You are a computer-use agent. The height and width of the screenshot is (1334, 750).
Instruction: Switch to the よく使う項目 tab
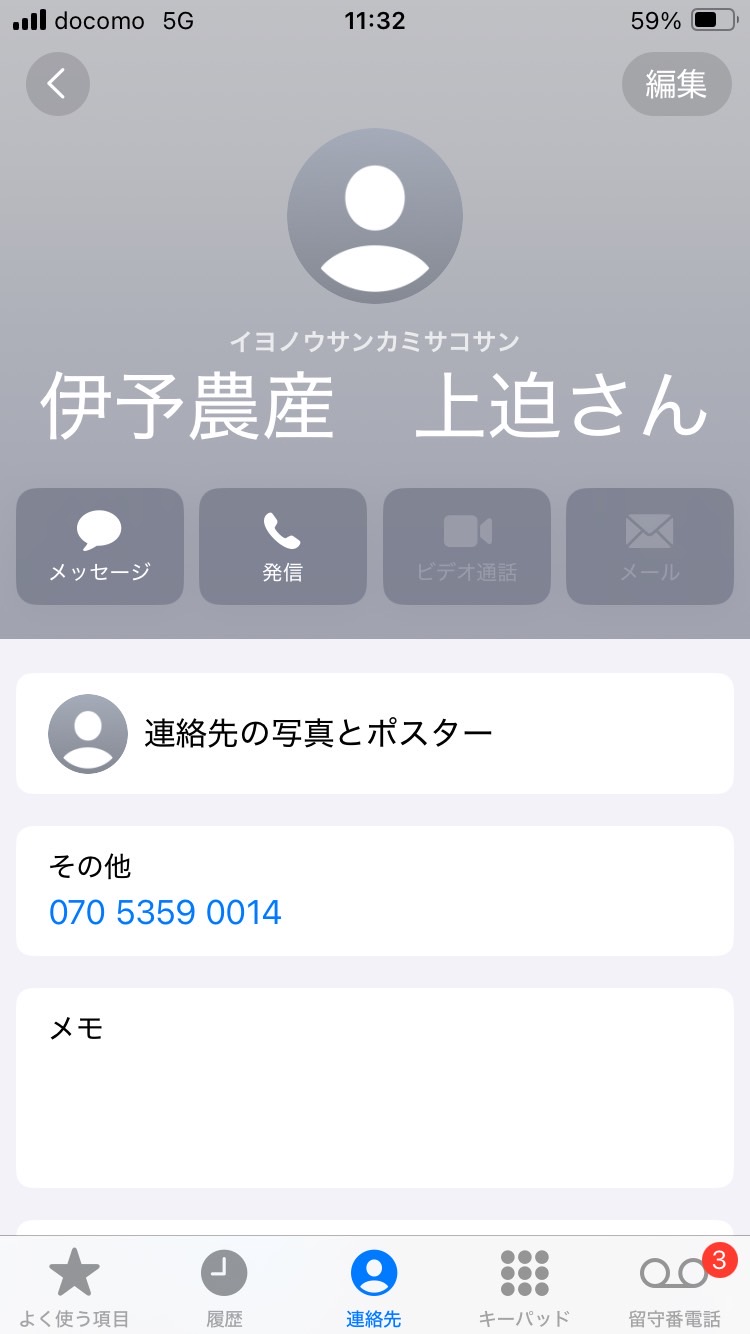(75, 1288)
